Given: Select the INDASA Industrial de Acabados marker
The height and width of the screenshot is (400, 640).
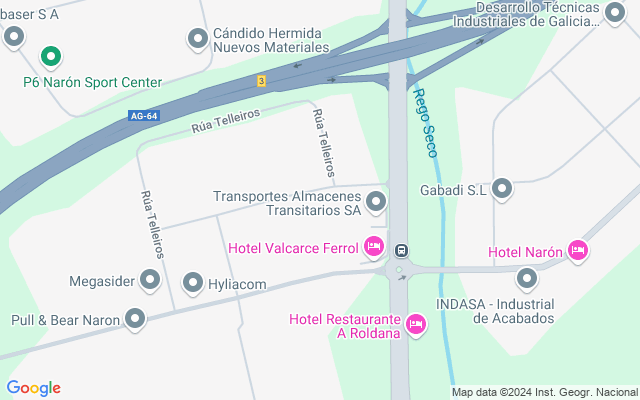Looking at the screenshot, I should [x=527, y=277].
